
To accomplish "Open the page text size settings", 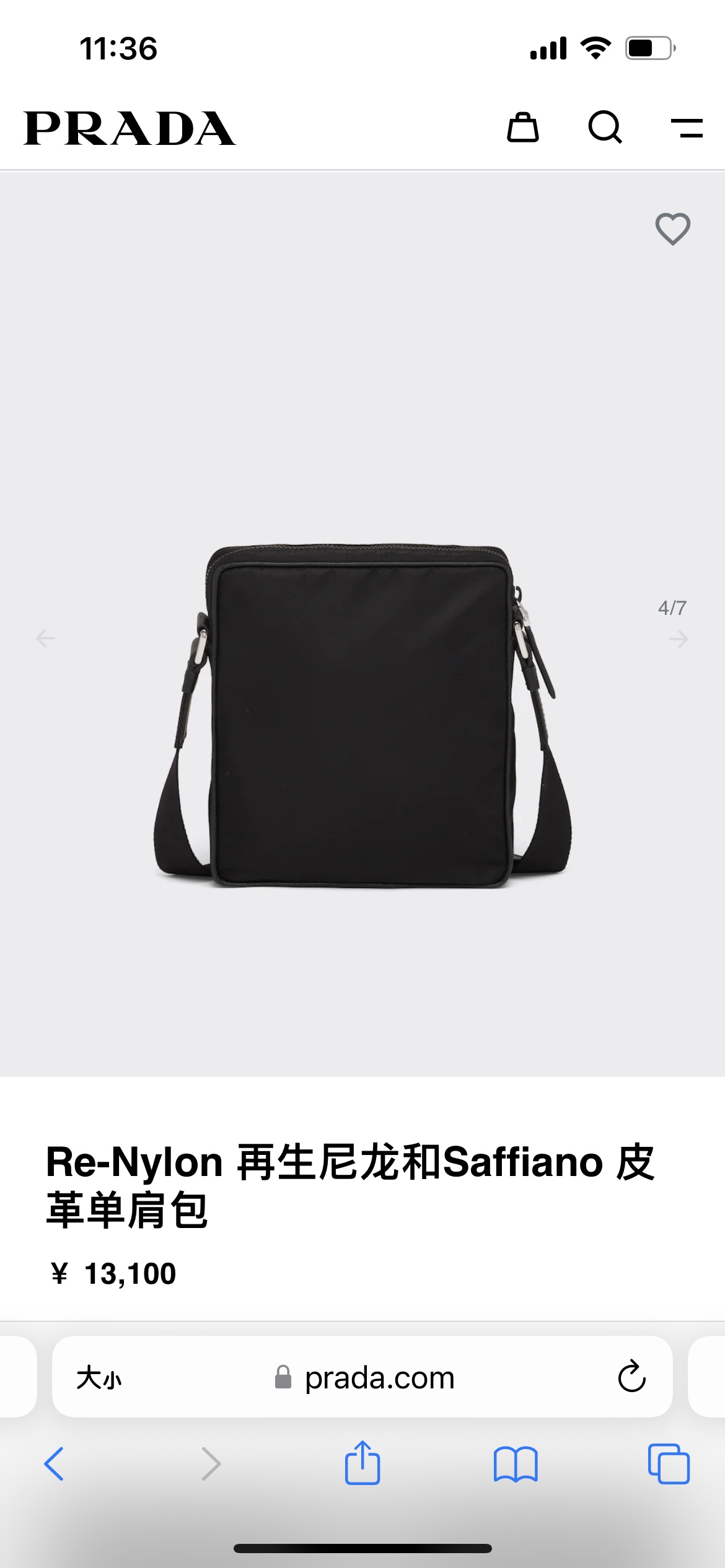I will pos(99,1378).
